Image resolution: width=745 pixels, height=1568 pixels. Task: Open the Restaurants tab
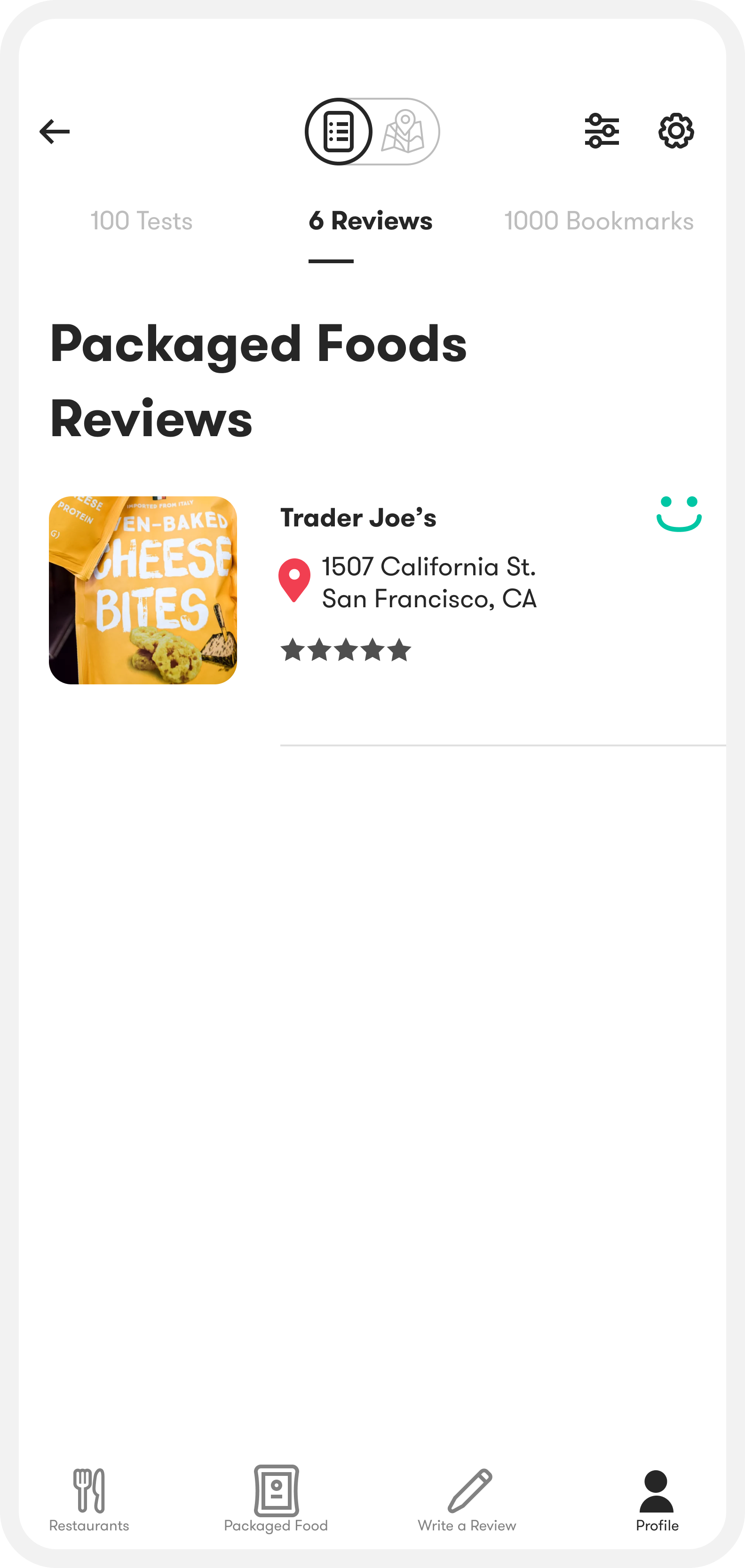[89, 1498]
